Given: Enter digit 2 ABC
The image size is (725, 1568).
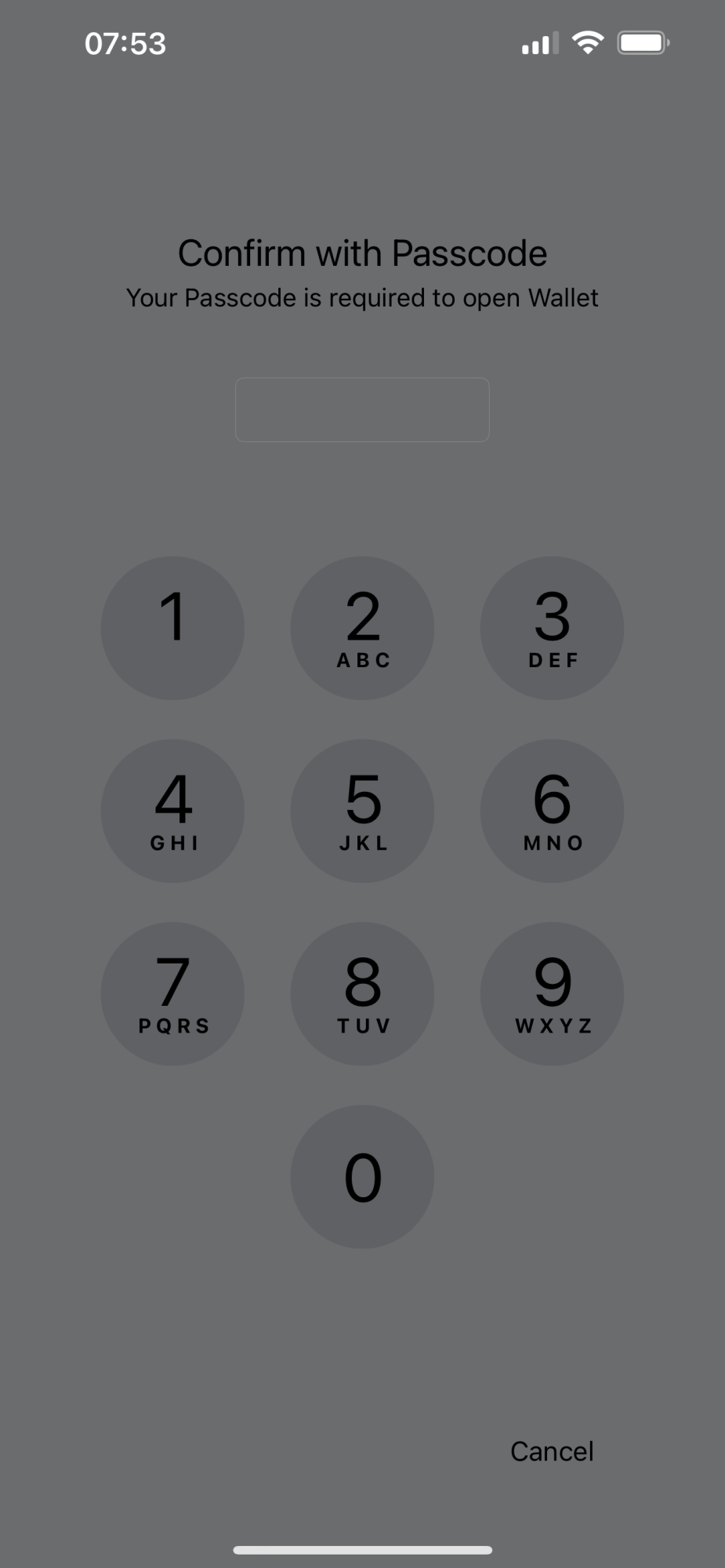Looking at the screenshot, I should [x=362, y=628].
